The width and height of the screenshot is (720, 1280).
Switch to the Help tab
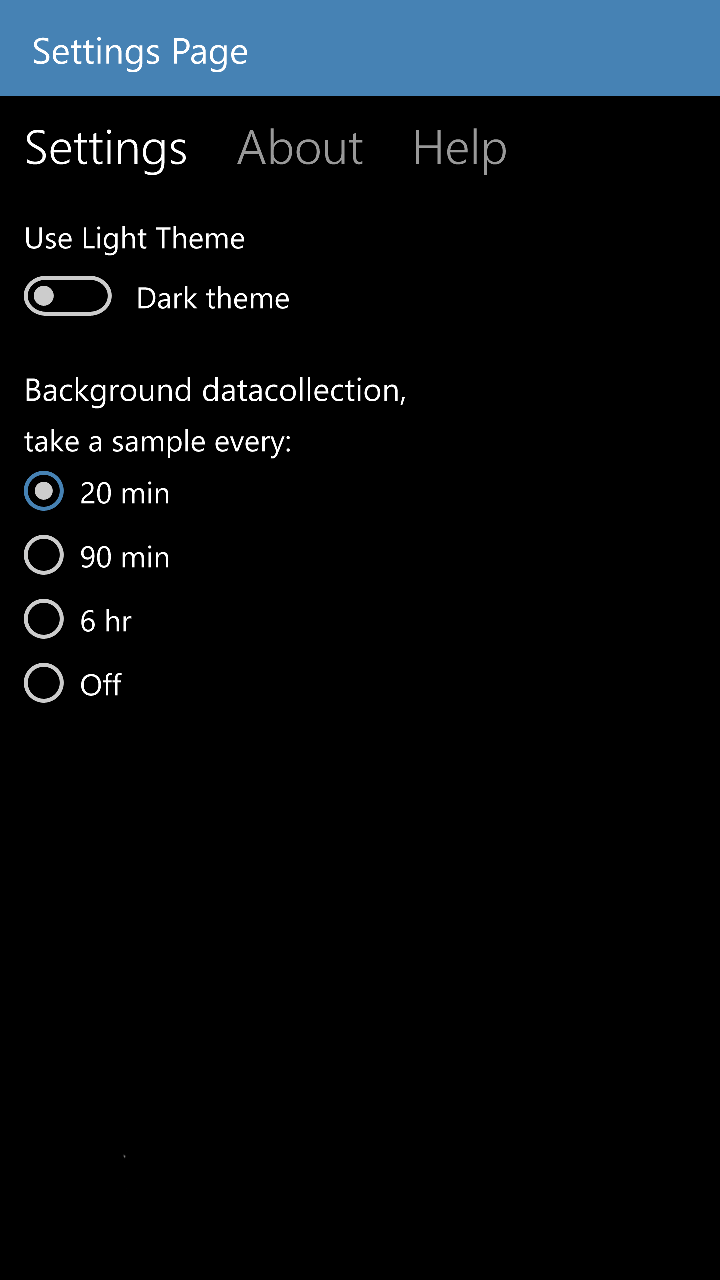tap(459, 148)
